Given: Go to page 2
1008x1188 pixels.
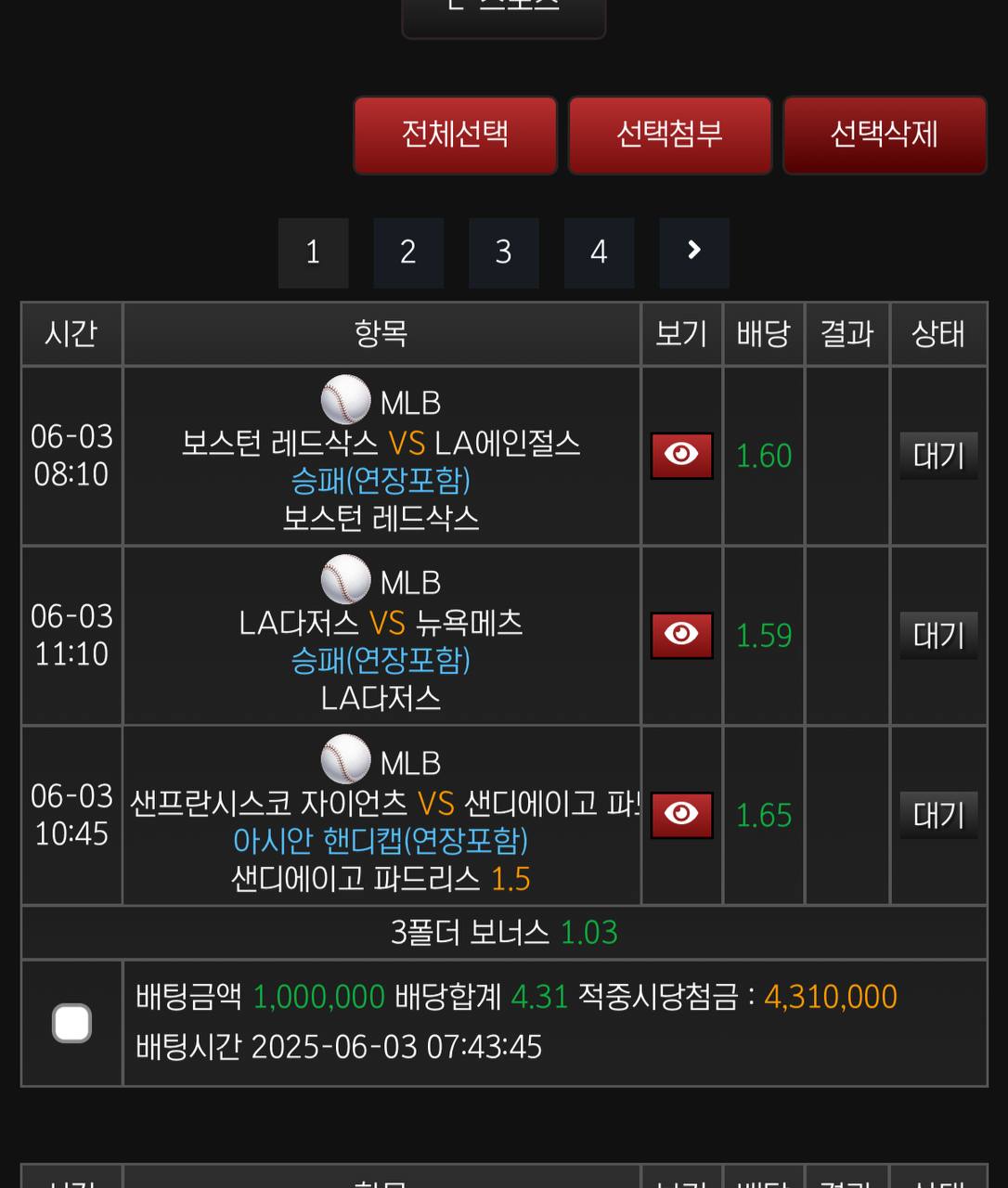Looking at the screenshot, I should 408,252.
